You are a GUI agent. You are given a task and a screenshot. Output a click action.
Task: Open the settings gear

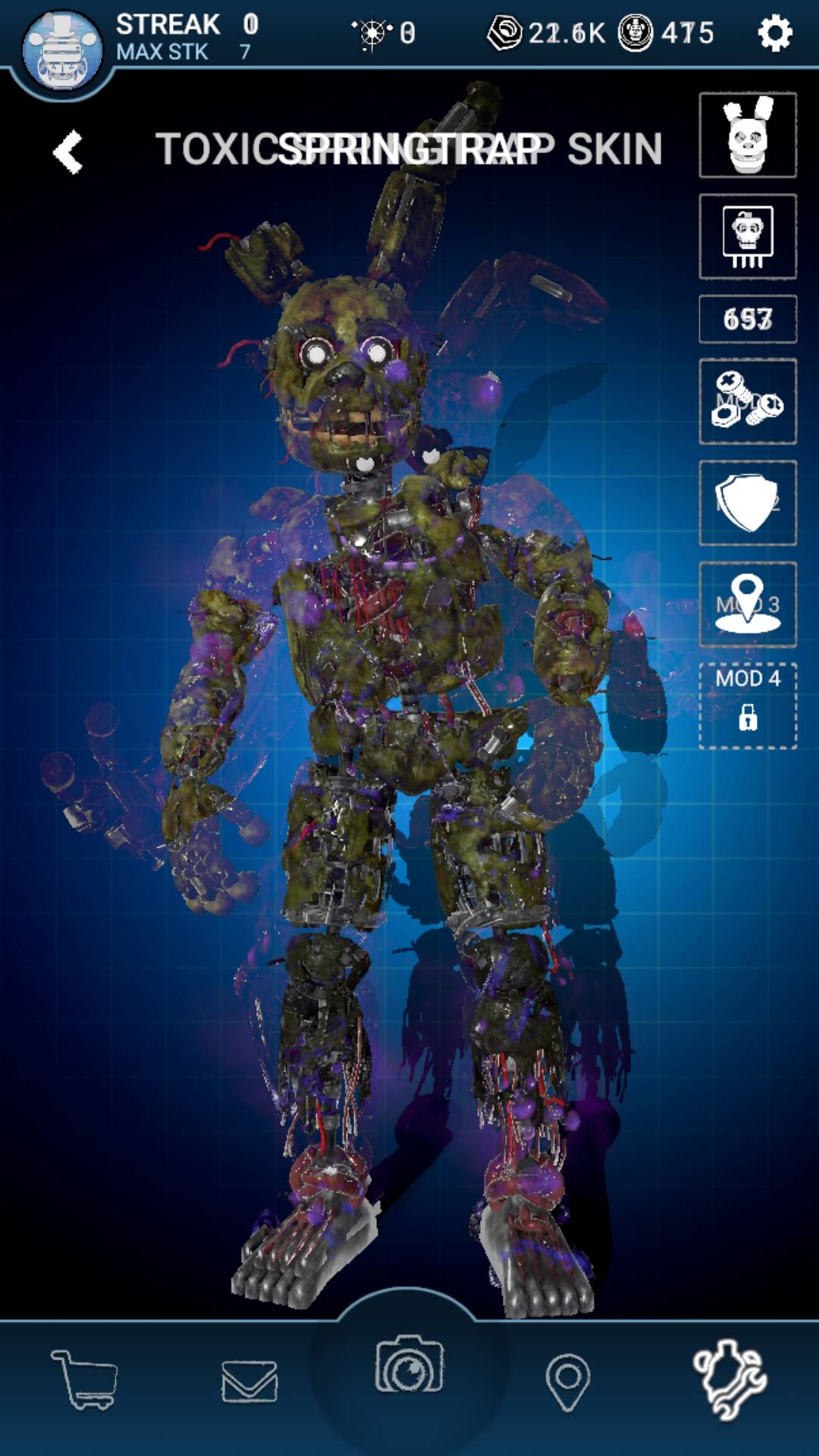[774, 33]
